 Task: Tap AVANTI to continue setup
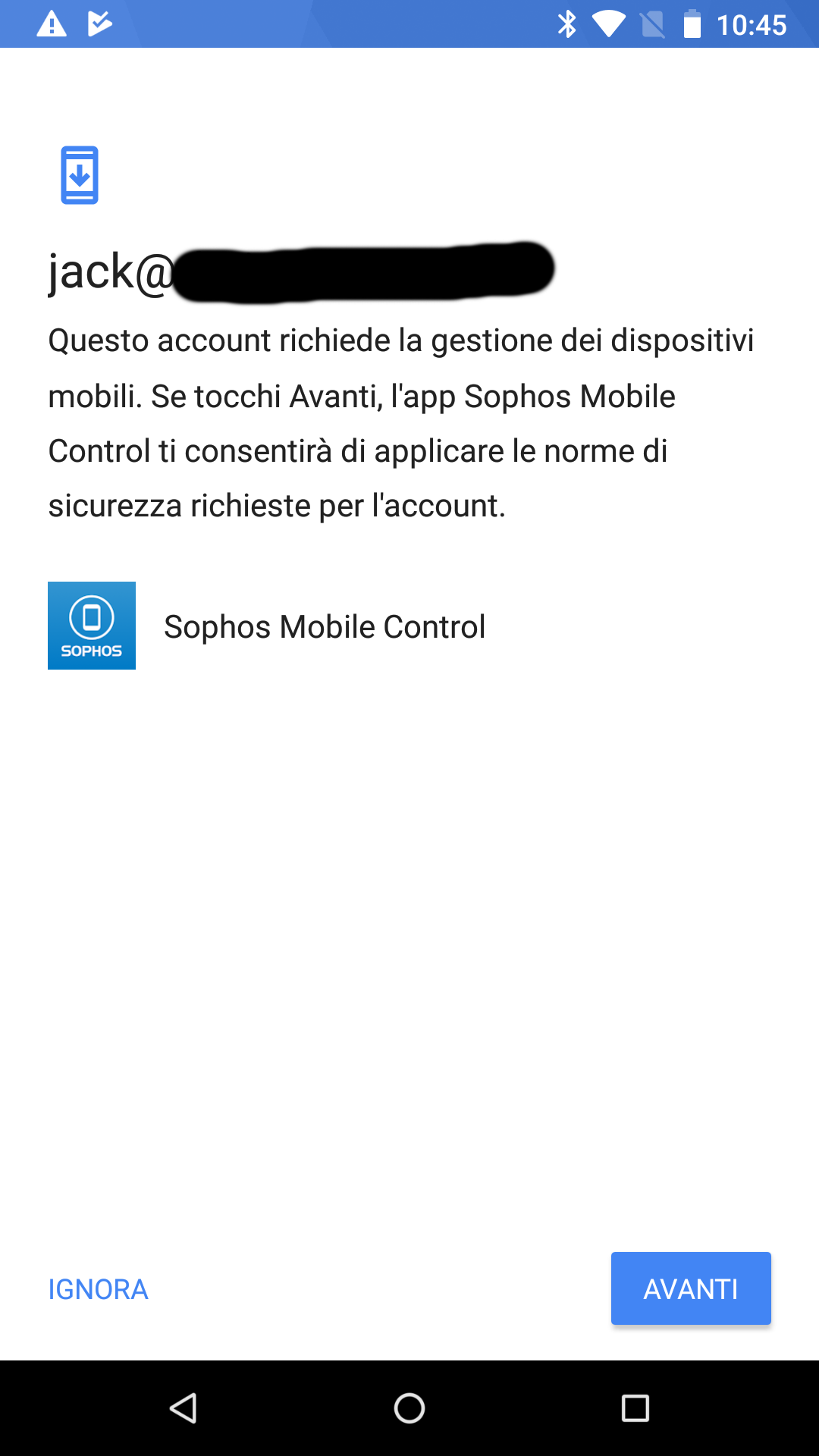click(691, 1288)
